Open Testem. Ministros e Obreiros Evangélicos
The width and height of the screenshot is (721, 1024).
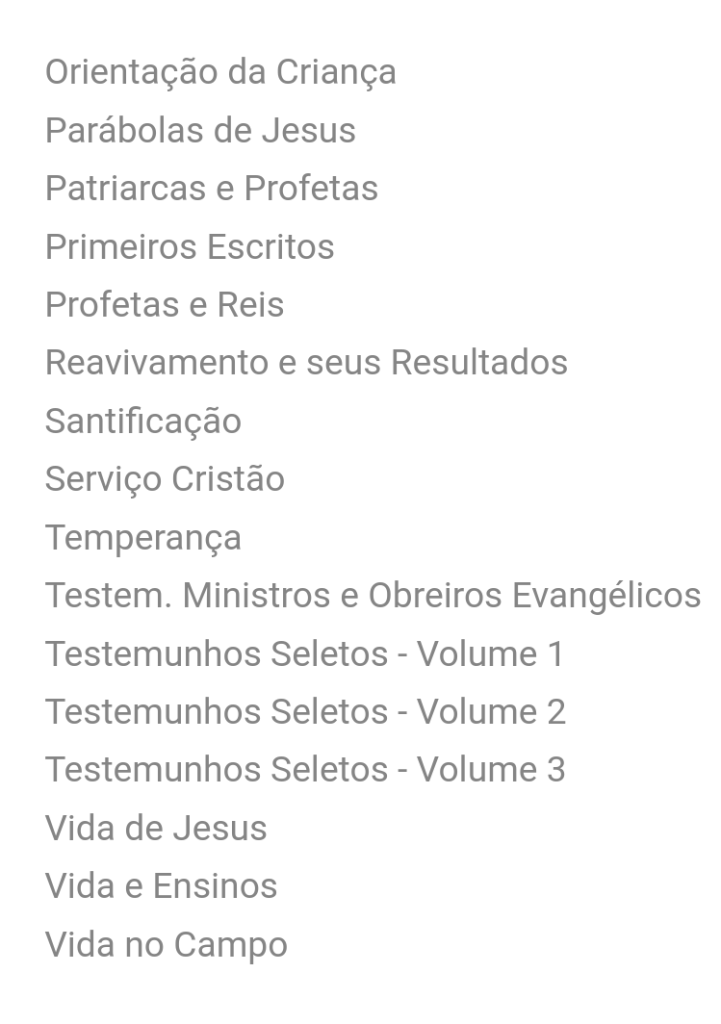click(x=373, y=596)
